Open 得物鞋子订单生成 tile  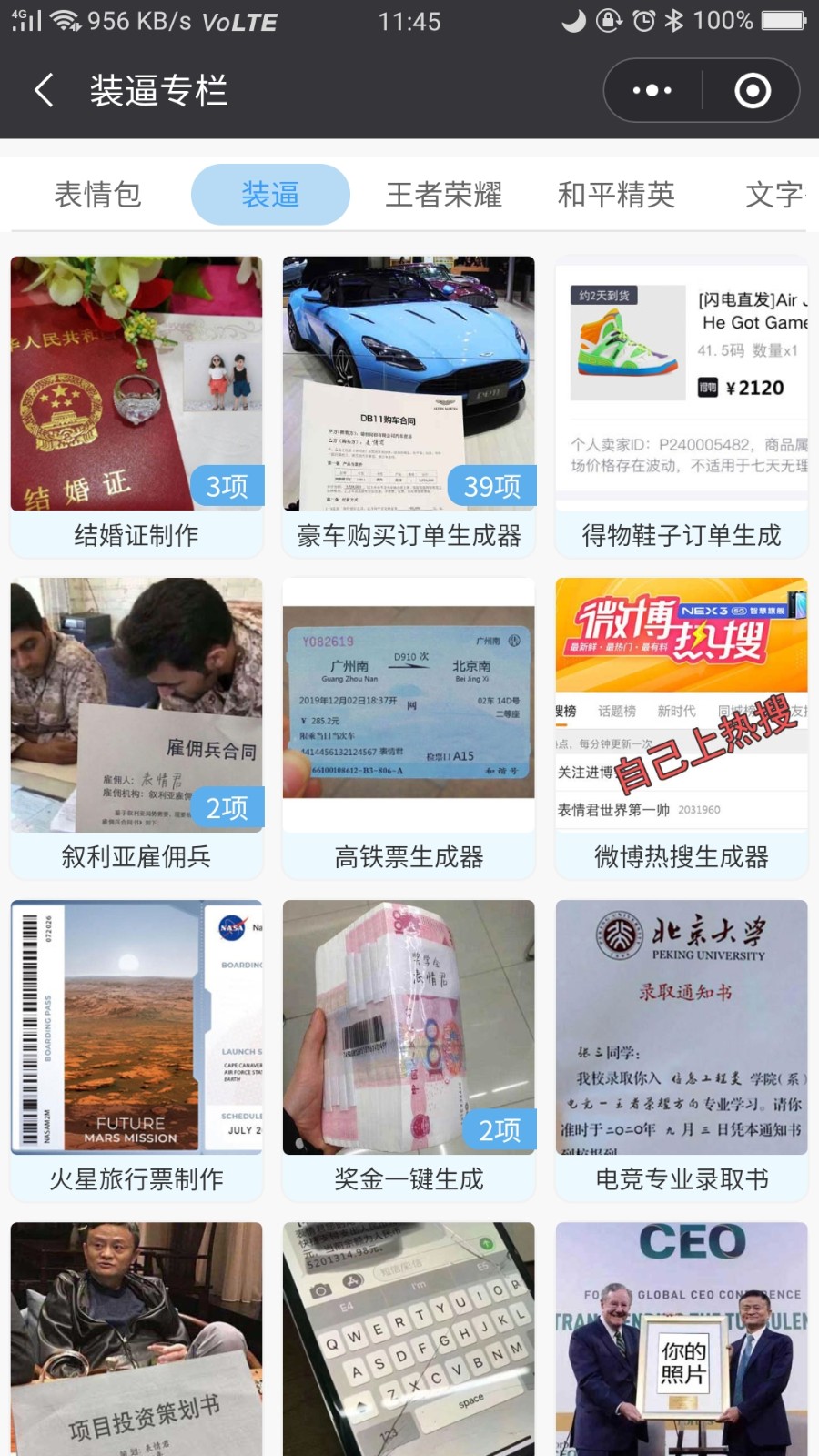[x=682, y=405]
